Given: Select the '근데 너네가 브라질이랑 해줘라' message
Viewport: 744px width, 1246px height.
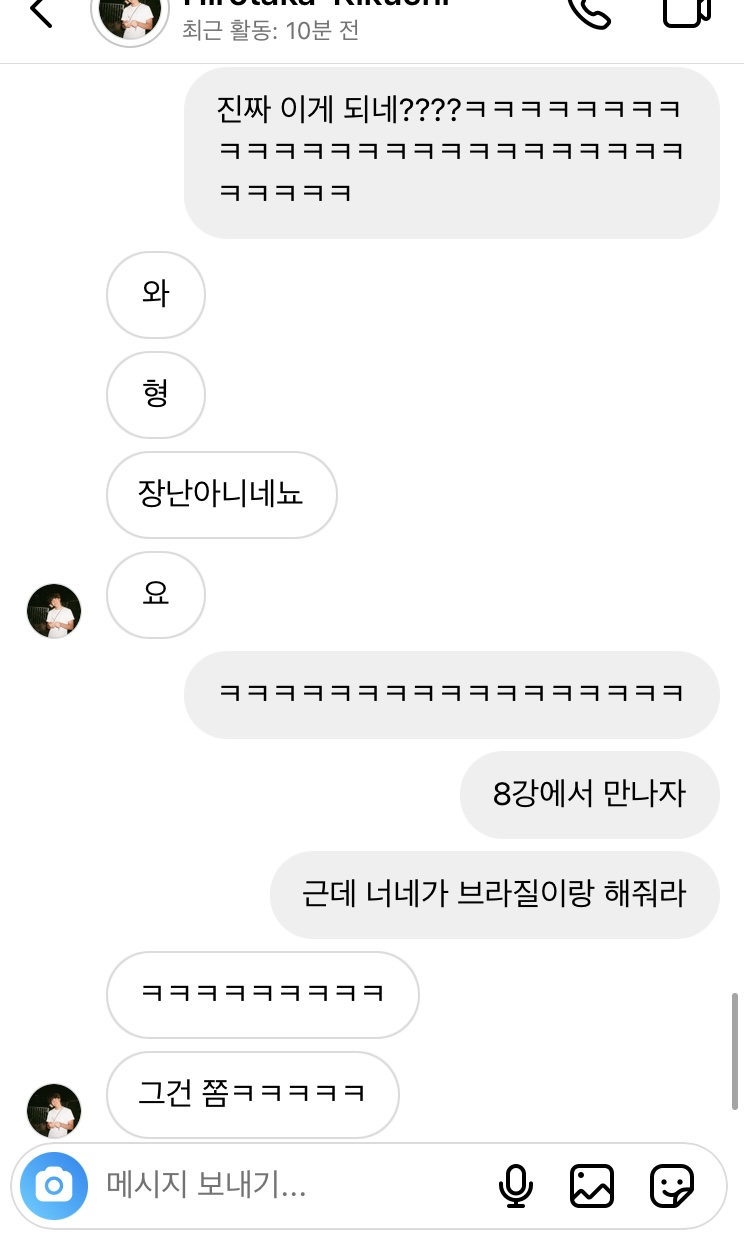Looking at the screenshot, I should 494,895.
